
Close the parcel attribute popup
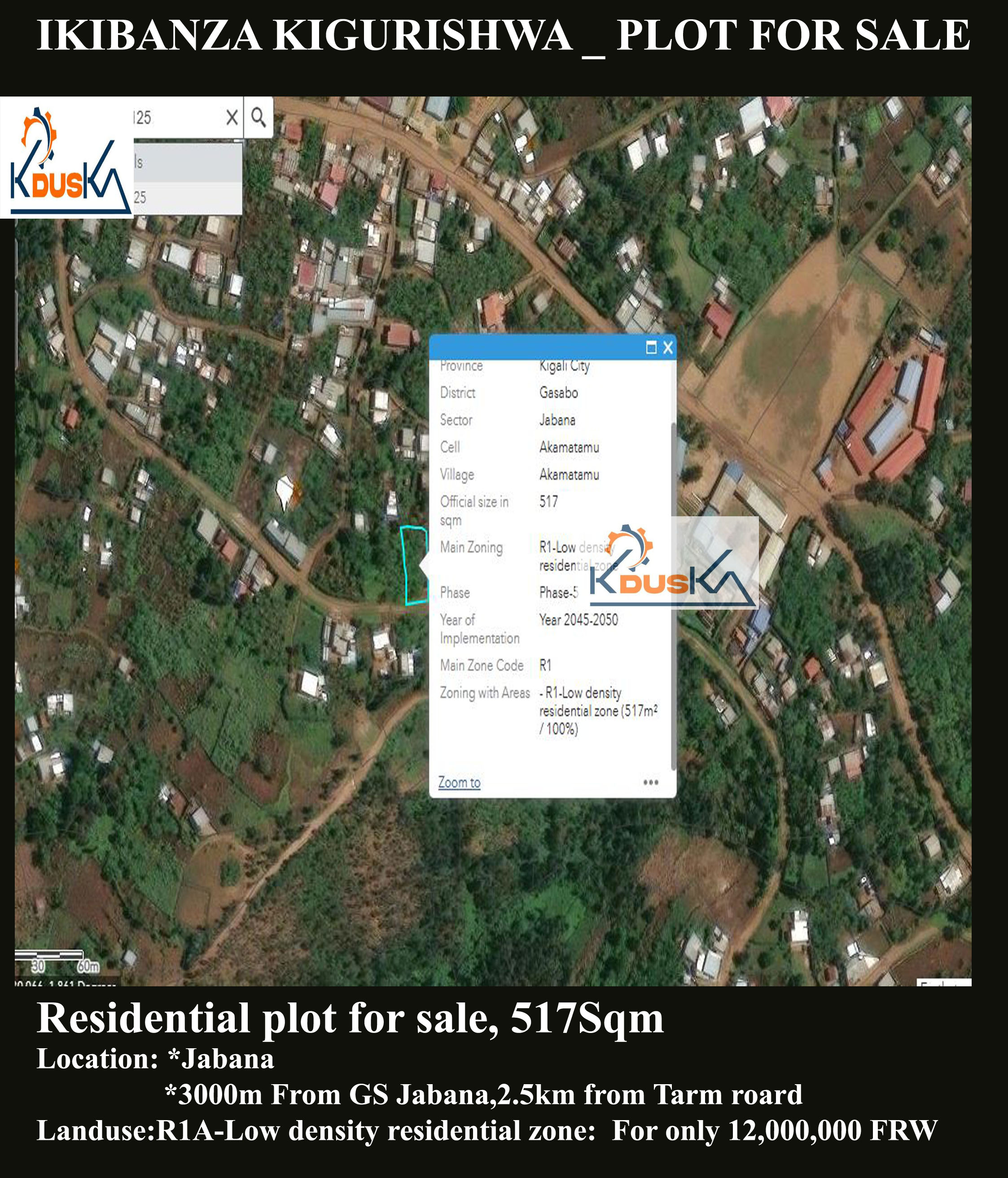tap(668, 348)
